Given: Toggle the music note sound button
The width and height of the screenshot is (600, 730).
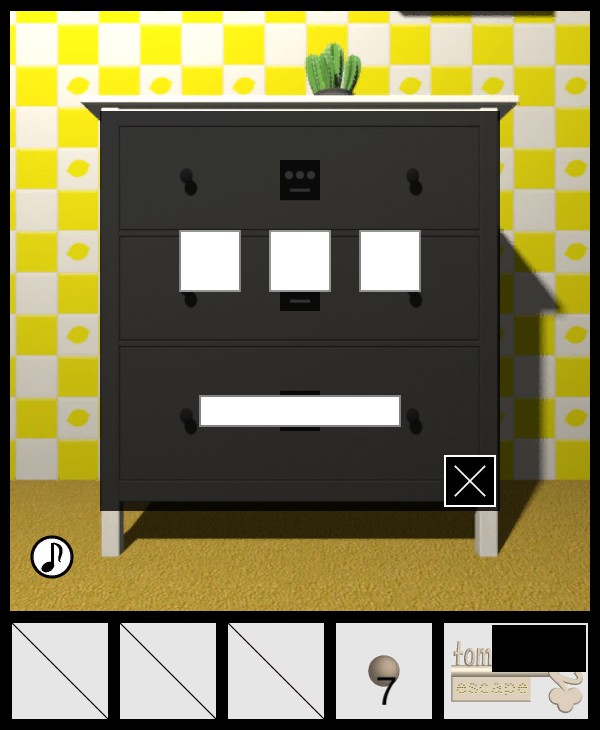Looking at the screenshot, I should point(52,557).
